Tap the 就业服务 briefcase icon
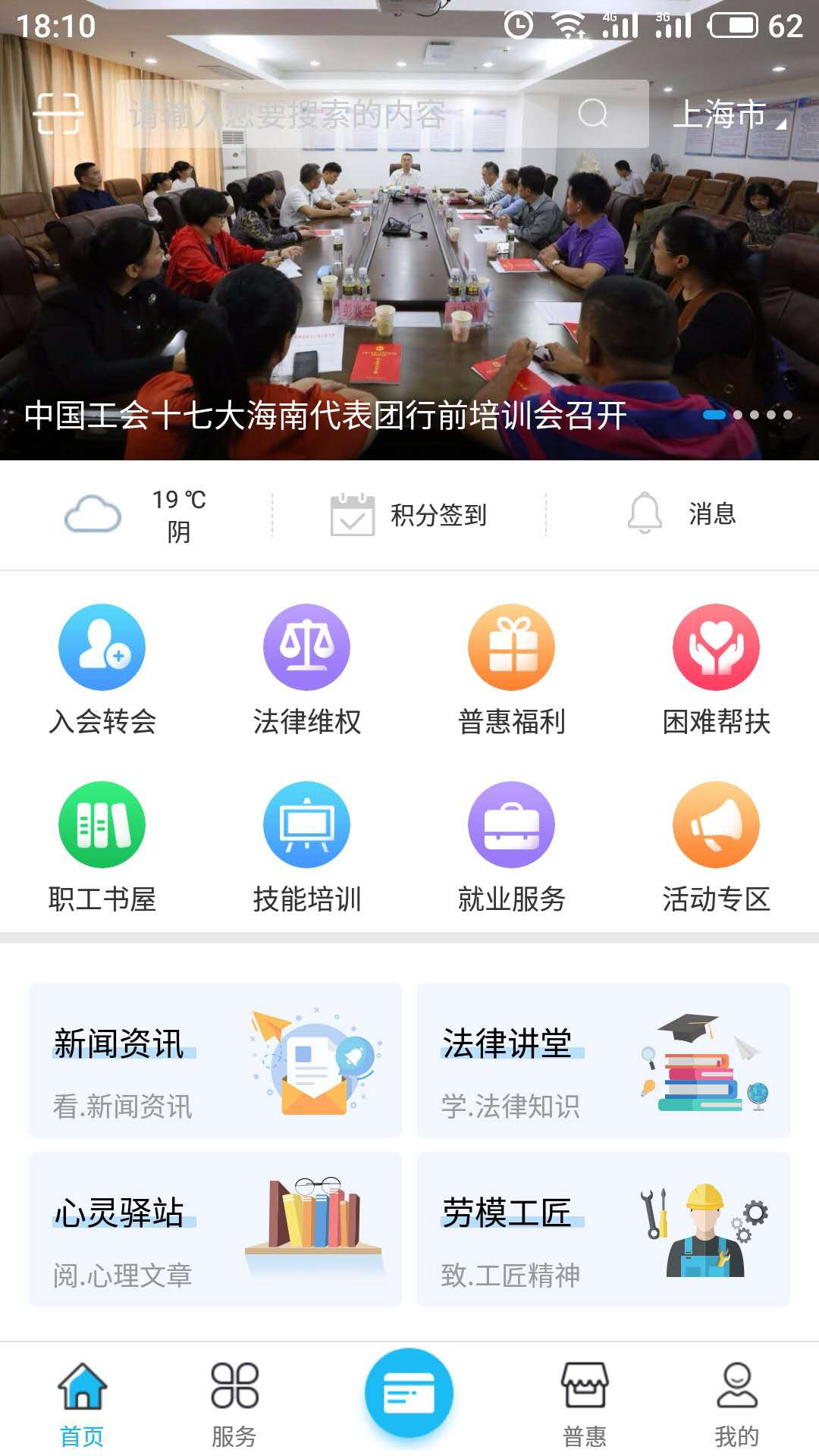 coord(512,827)
